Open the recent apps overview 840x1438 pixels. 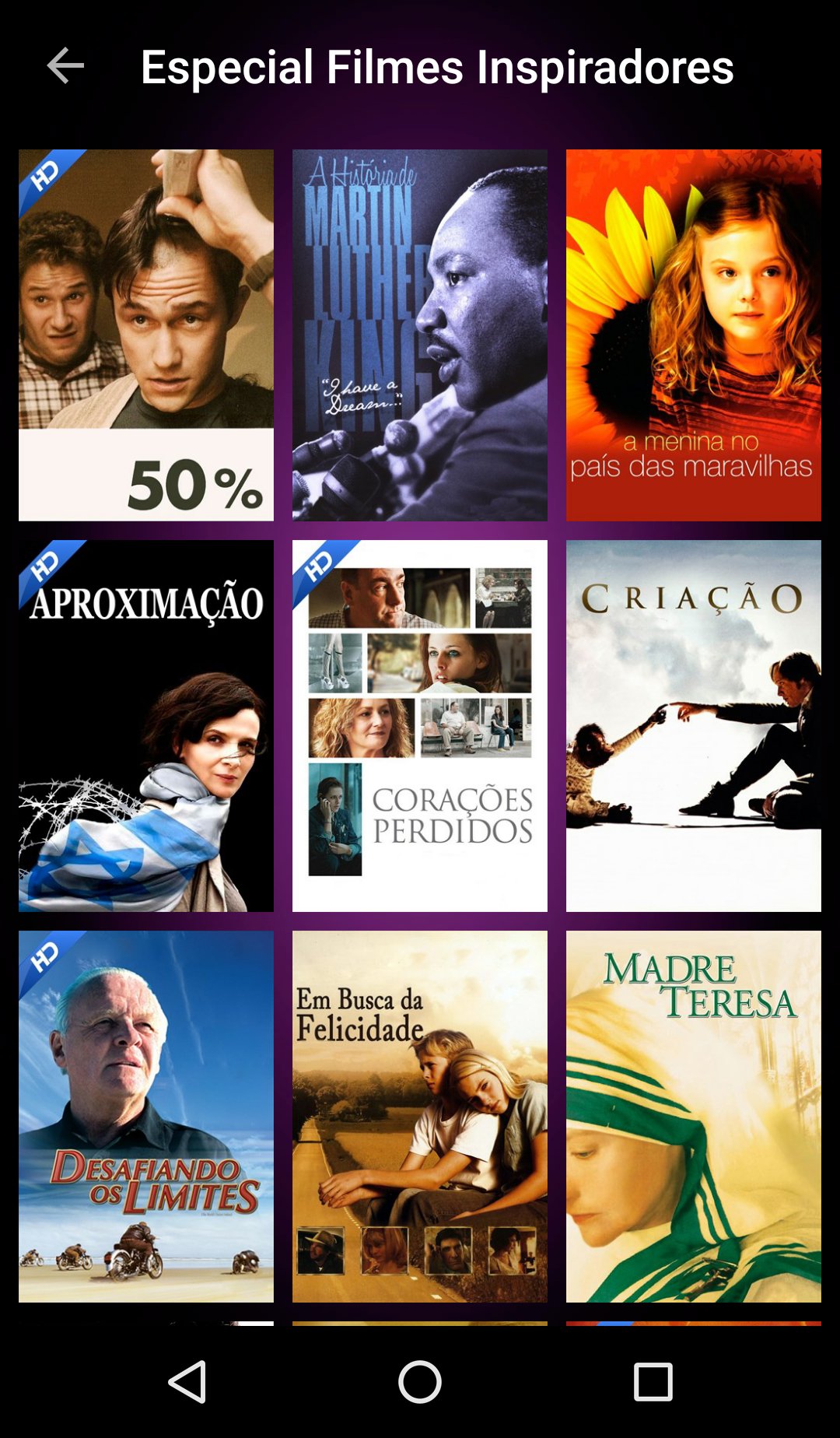[653, 1382]
